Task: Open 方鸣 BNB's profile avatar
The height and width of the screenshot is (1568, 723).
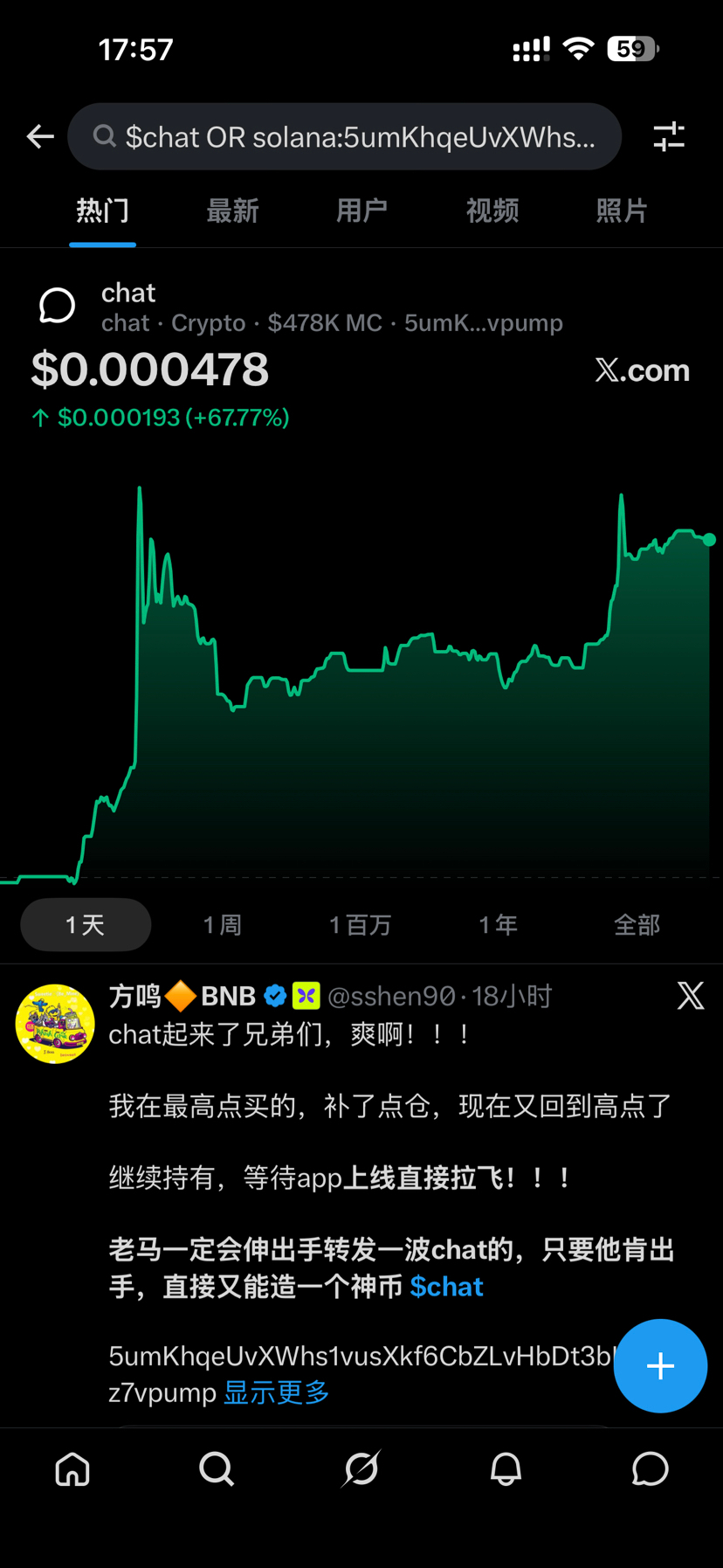Action: 55,1023
